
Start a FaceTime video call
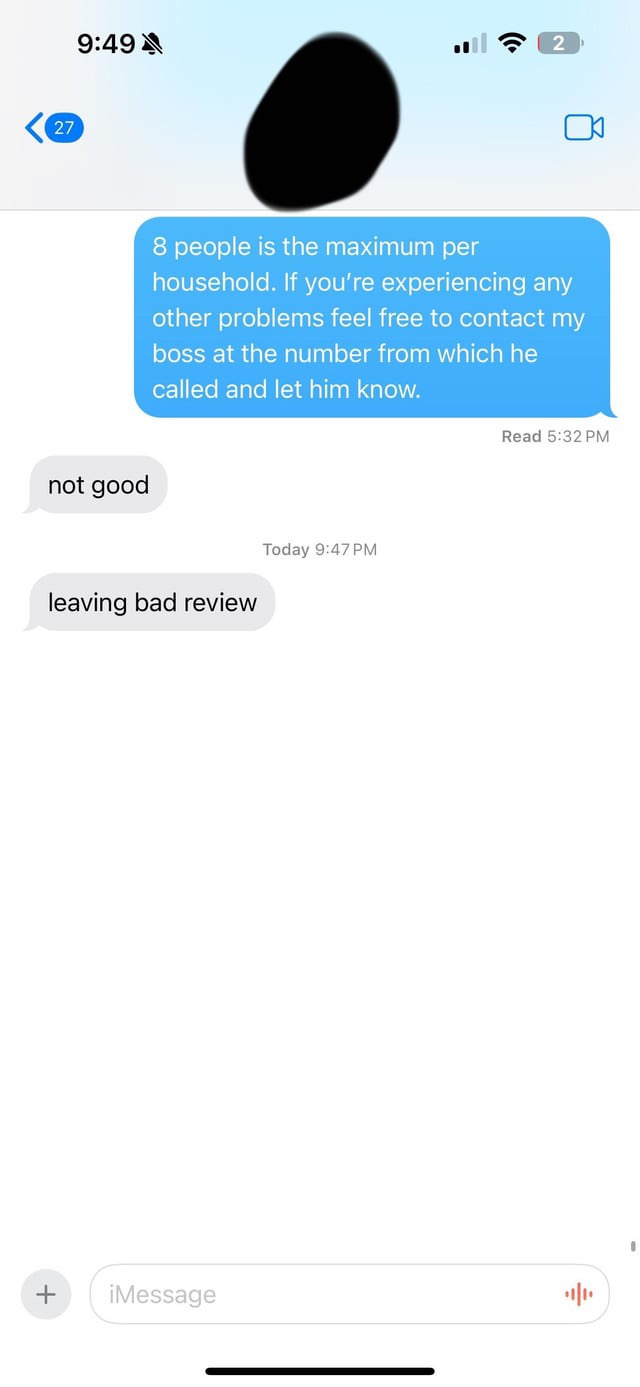point(584,127)
